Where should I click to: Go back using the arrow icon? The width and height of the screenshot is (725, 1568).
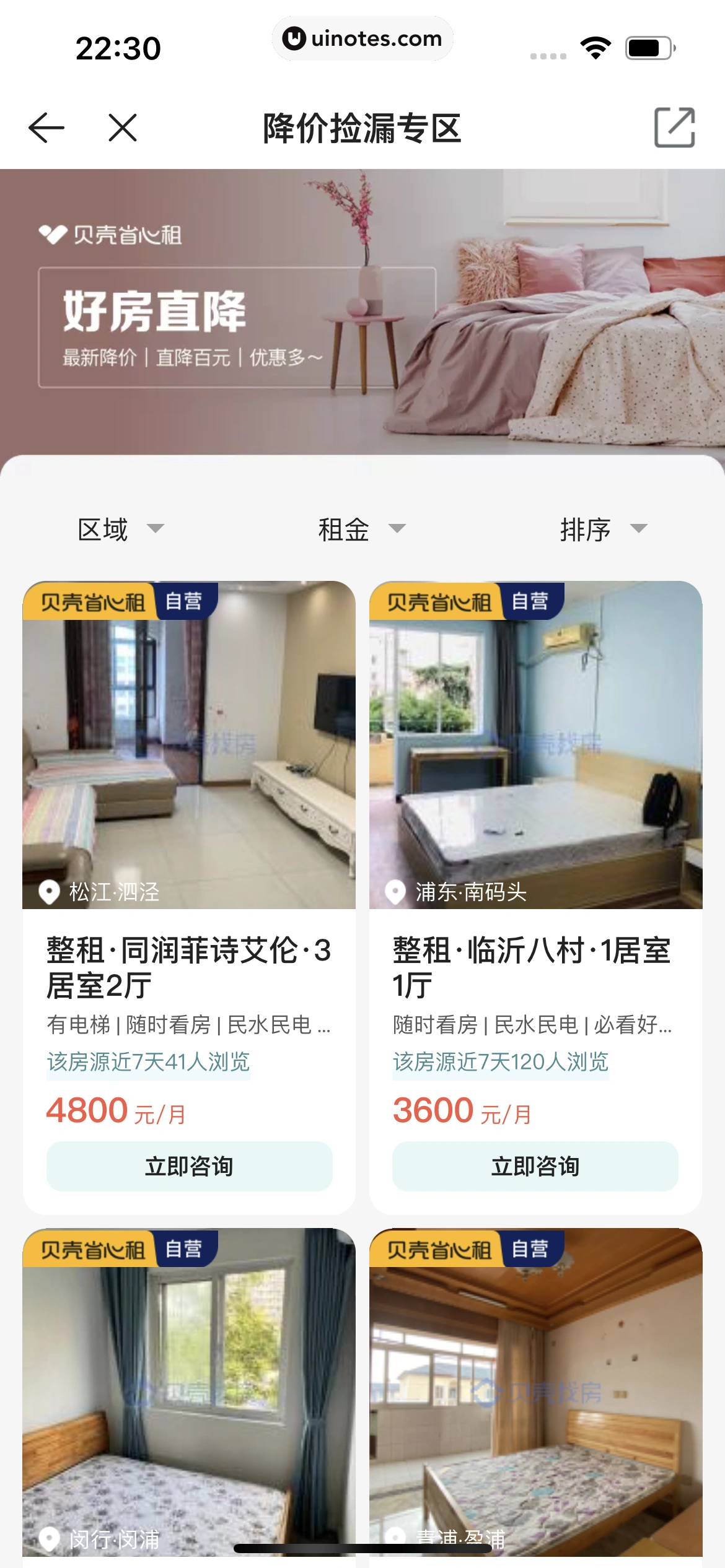[x=46, y=128]
